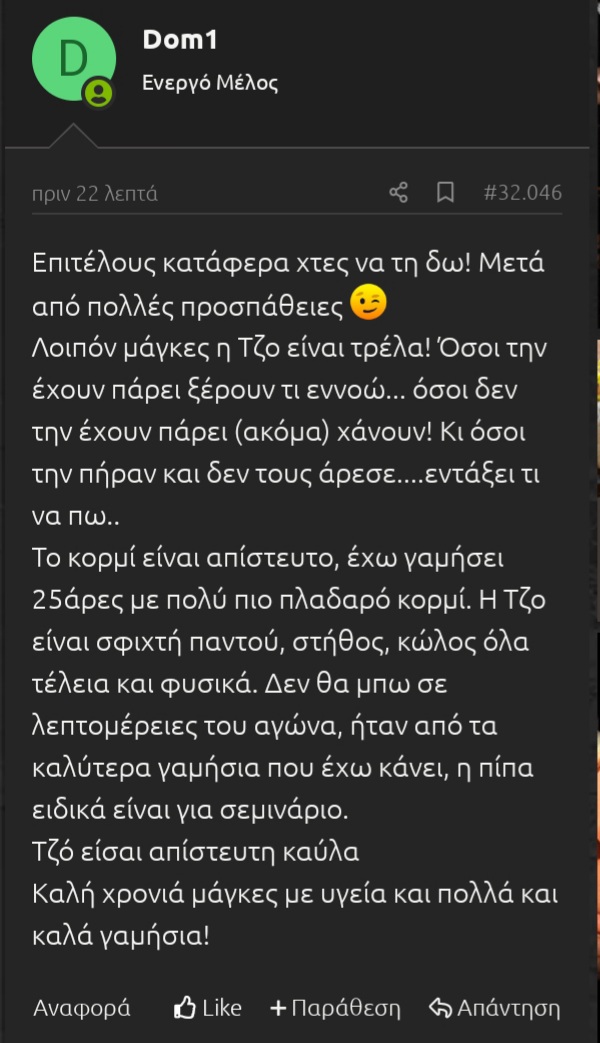Open Dom1's profile avatar

pyautogui.click(x=73, y=59)
